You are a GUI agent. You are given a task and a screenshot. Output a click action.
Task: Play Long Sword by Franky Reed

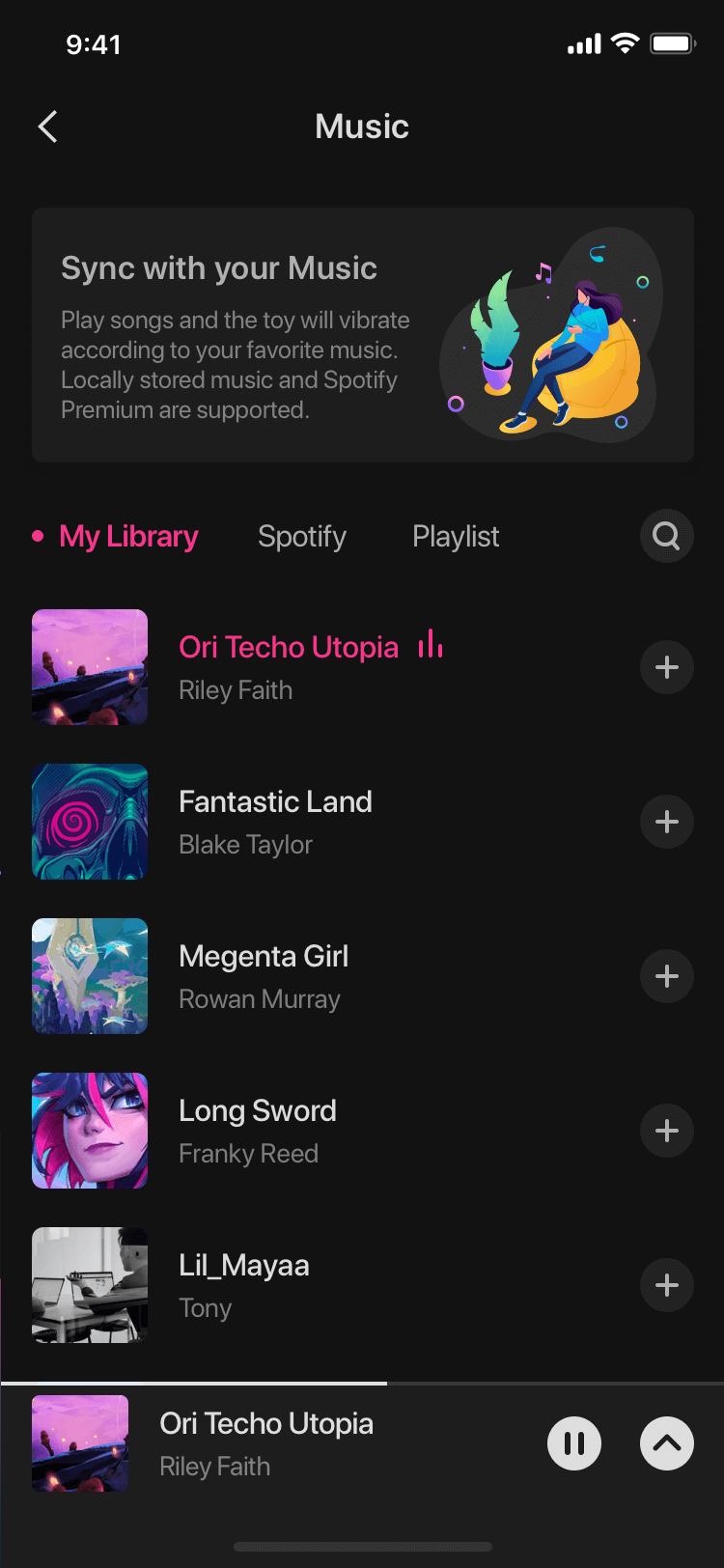coord(257,1131)
